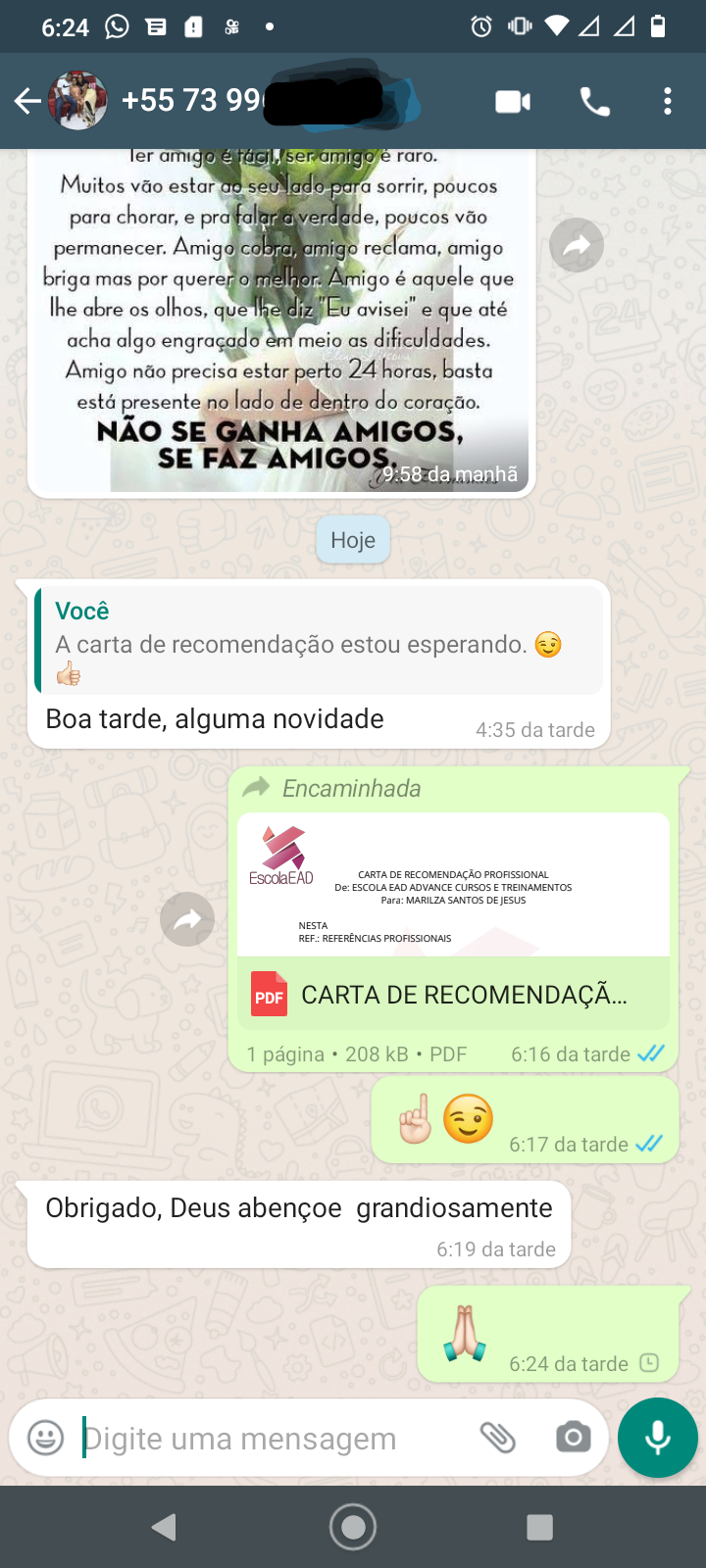Go to the home screen
The image size is (706, 1568).
click(353, 1527)
